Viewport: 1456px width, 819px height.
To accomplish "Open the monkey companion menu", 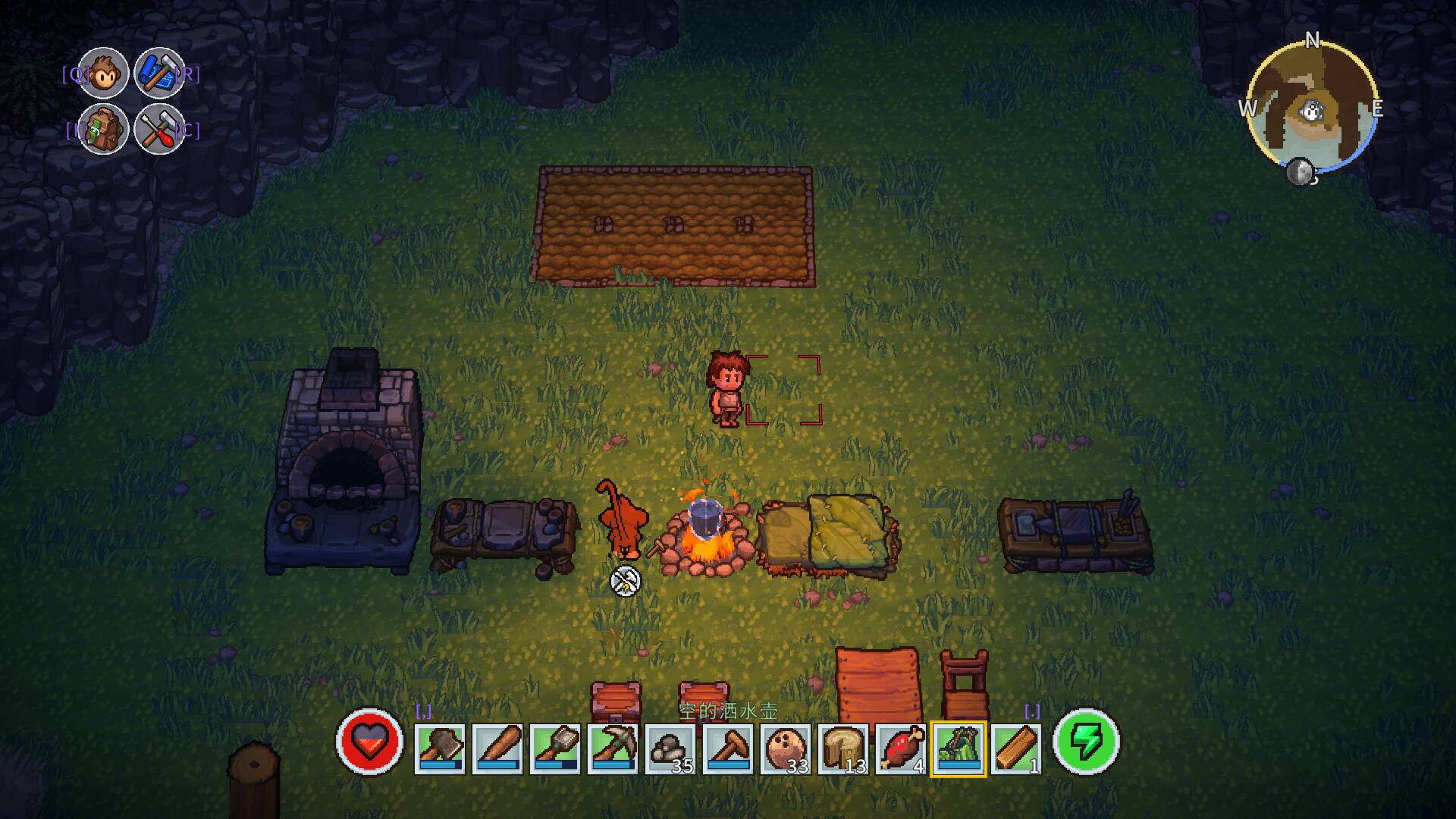I will click(x=104, y=73).
